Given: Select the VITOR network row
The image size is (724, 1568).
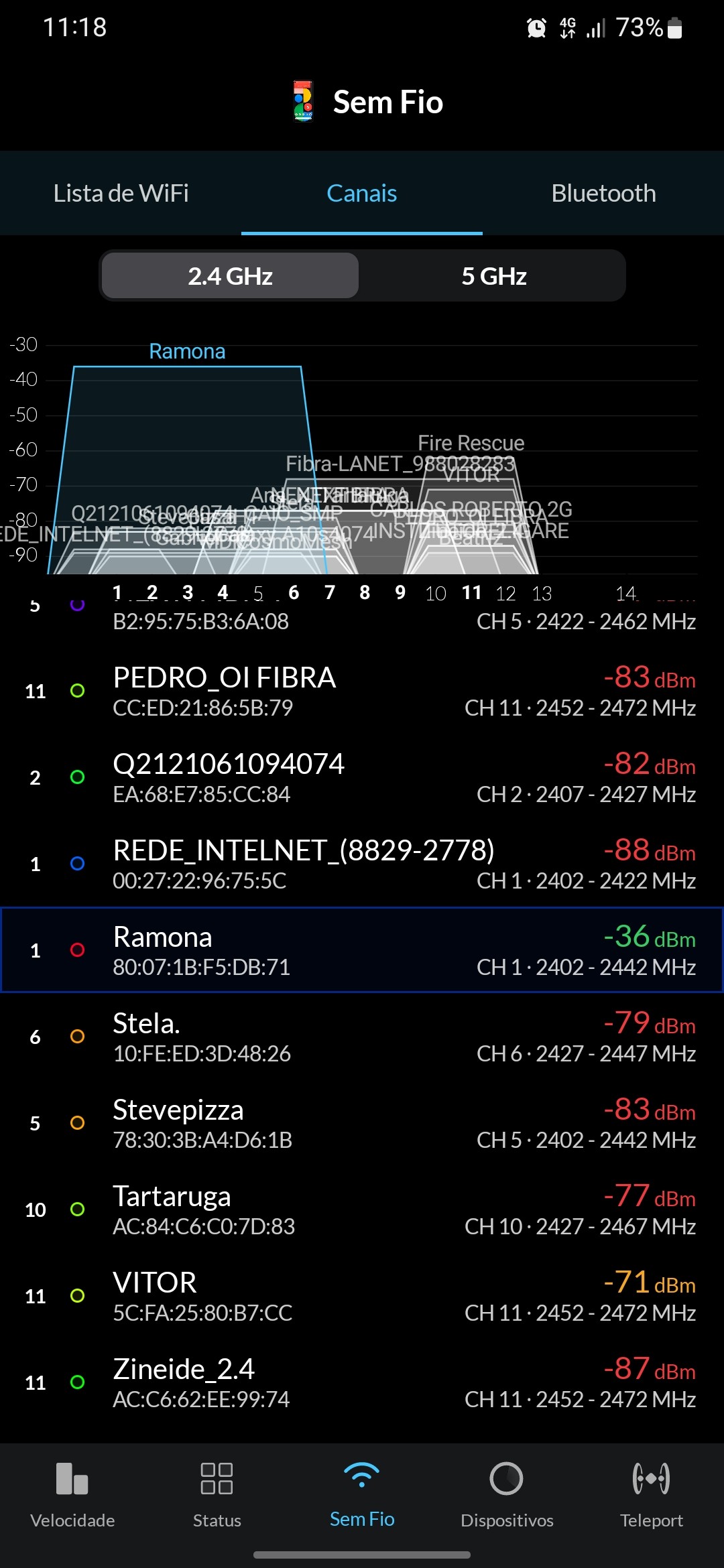Looking at the screenshot, I should (x=362, y=1296).
